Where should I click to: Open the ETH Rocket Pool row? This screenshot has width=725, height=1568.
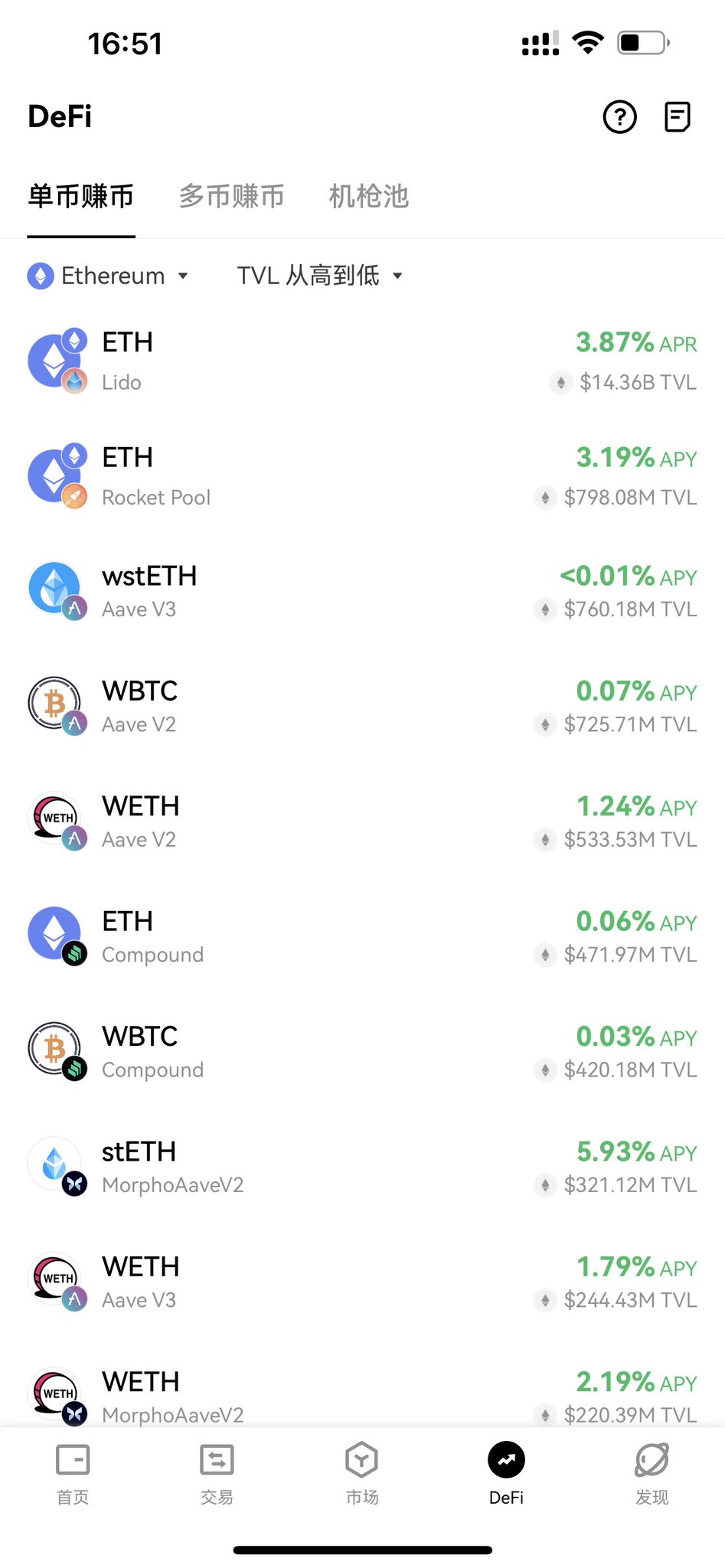click(x=362, y=475)
